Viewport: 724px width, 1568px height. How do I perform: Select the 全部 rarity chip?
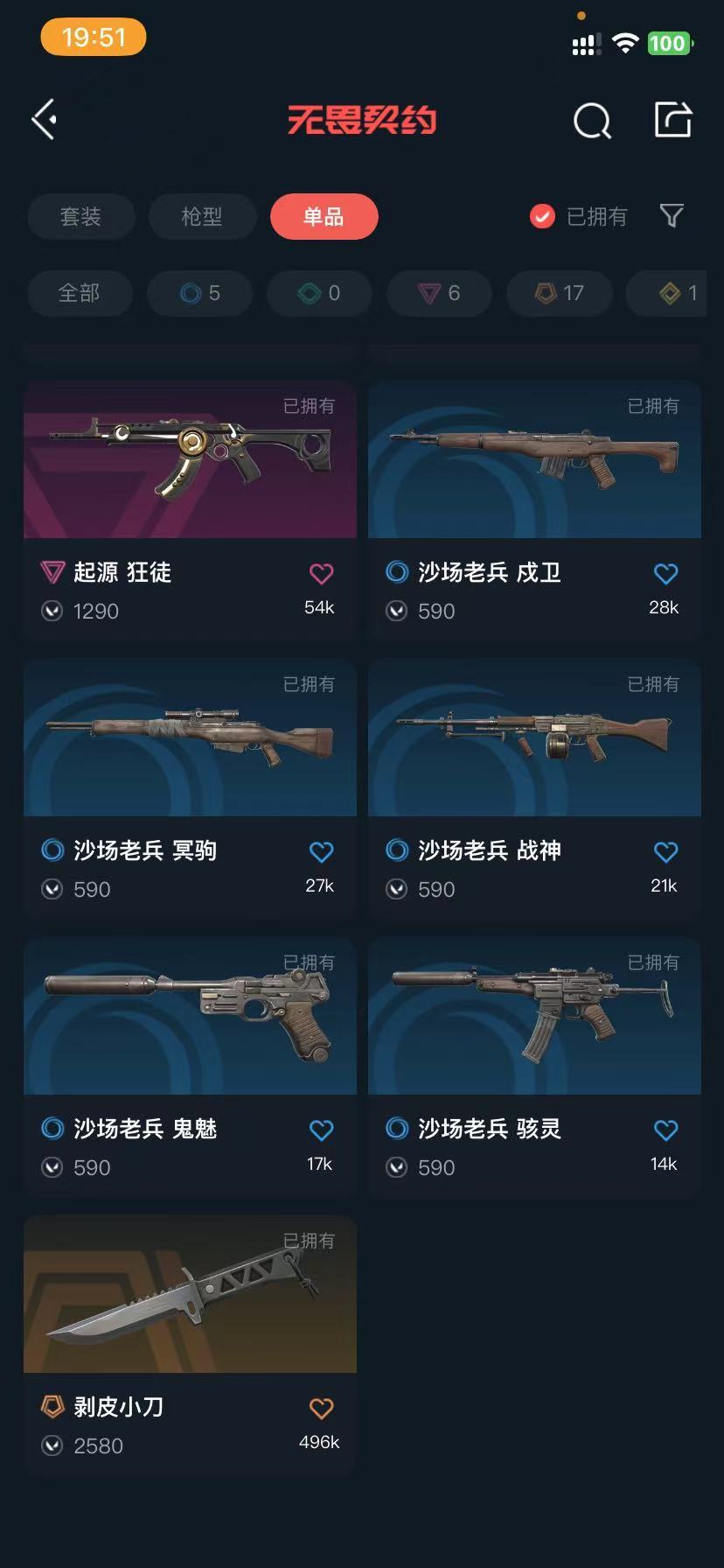click(x=80, y=293)
